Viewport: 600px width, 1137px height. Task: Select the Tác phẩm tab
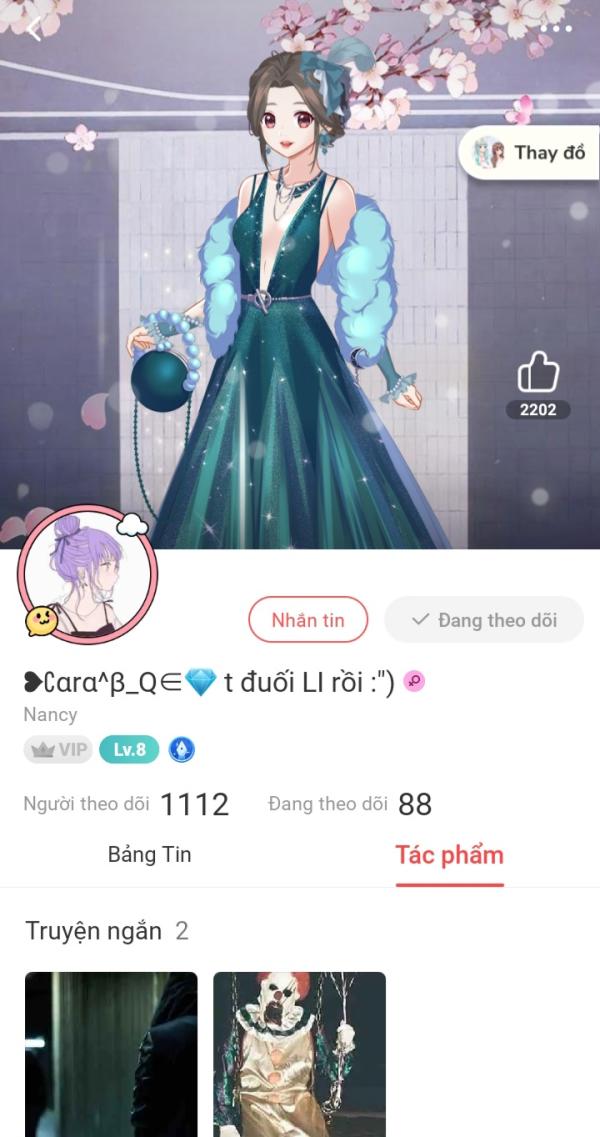pyautogui.click(x=450, y=855)
